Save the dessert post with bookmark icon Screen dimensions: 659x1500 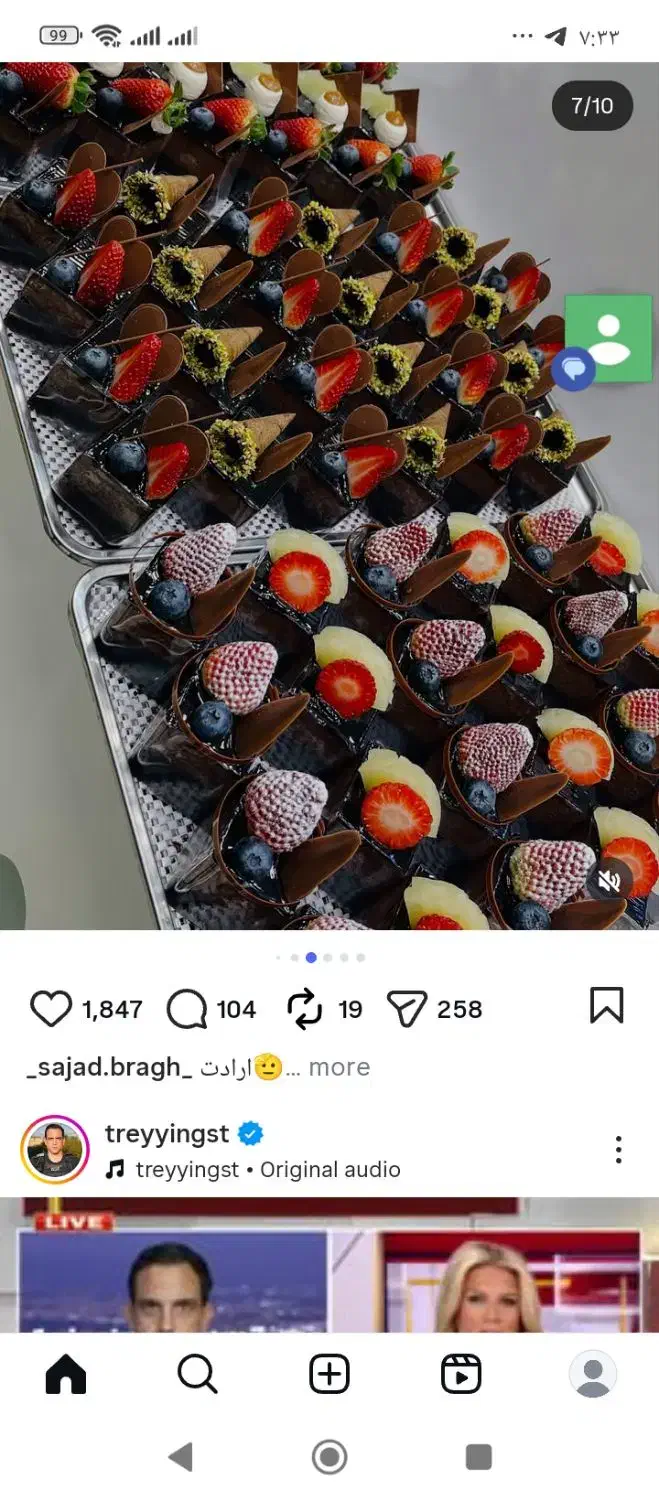coord(606,1006)
